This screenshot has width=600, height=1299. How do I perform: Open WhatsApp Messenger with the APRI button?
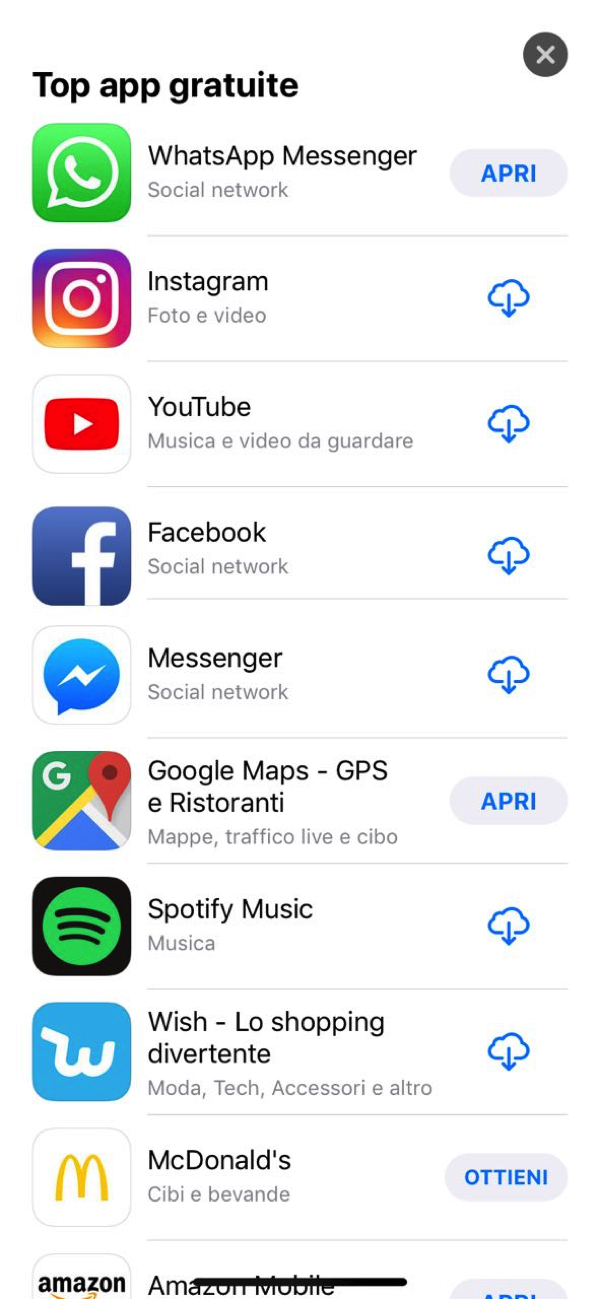pos(508,173)
